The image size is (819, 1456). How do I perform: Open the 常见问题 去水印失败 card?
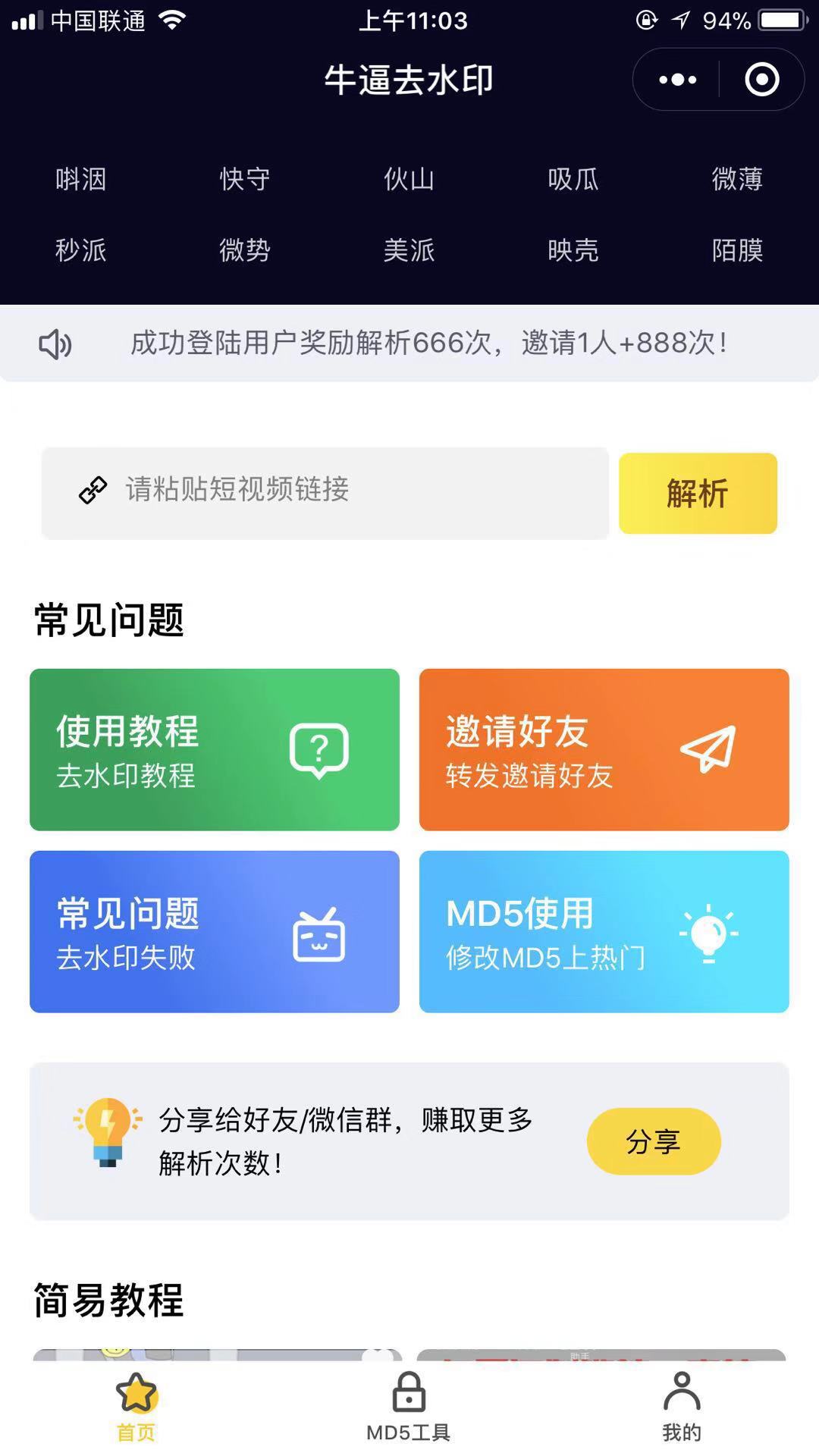click(x=215, y=931)
